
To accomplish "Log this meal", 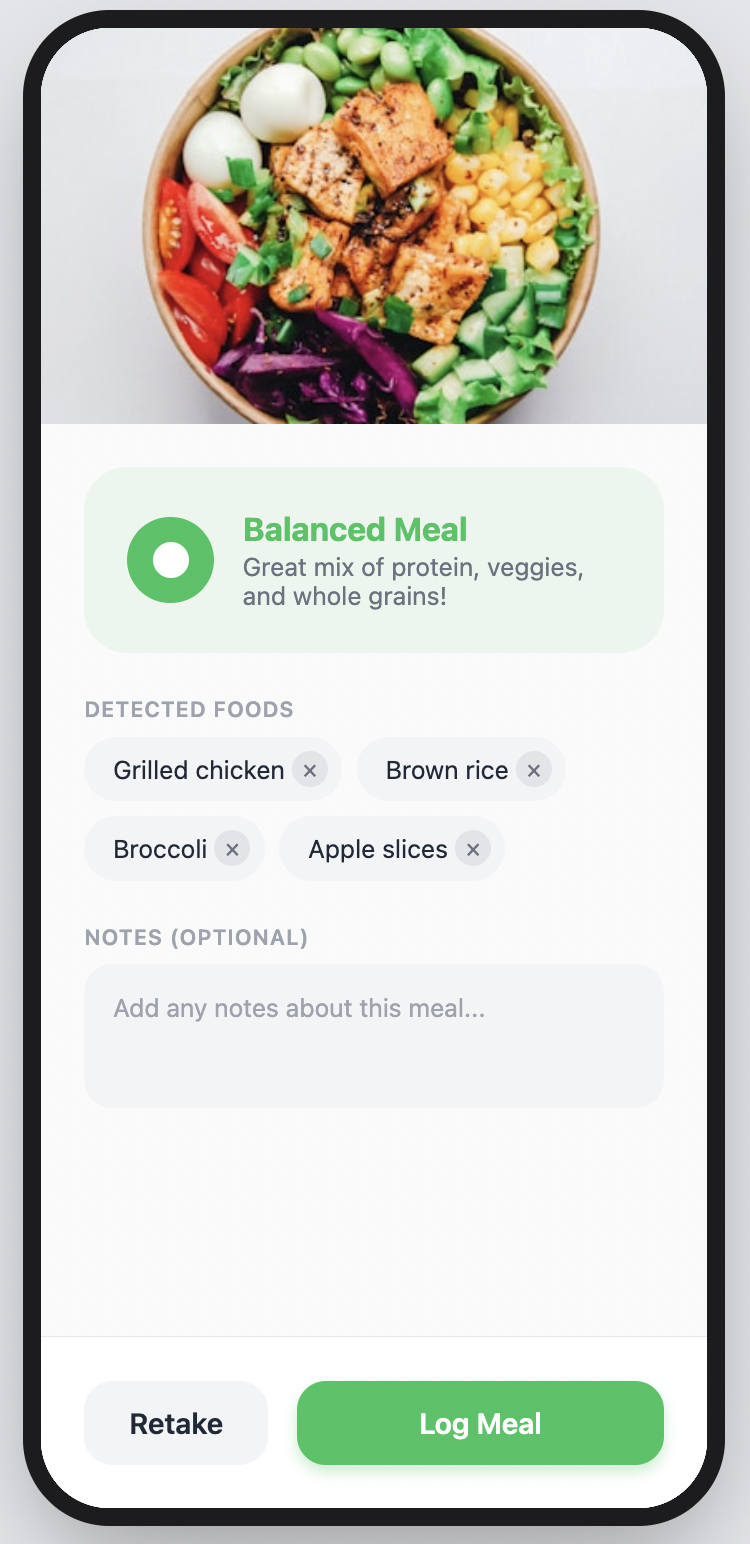I will click(480, 1423).
